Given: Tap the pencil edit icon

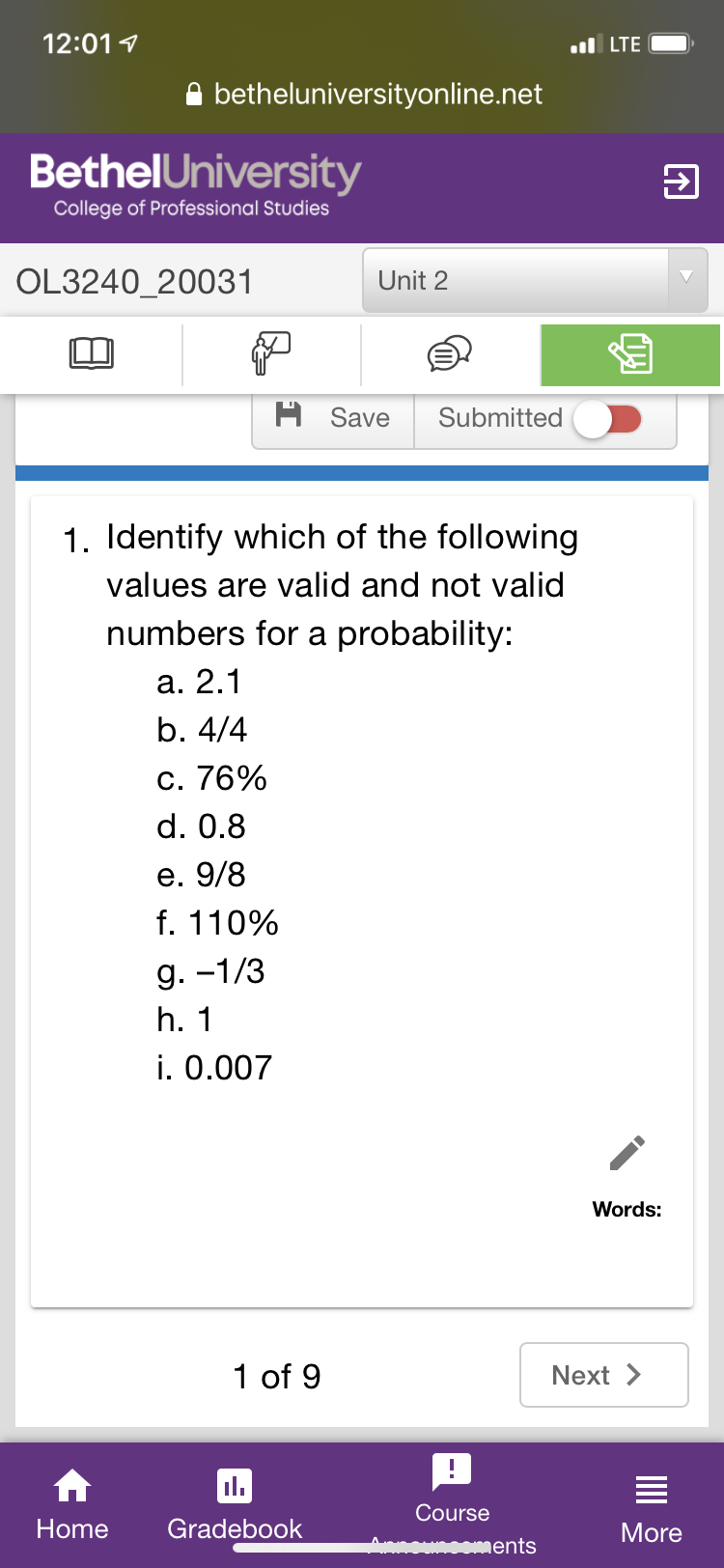Looking at the screenshot, I should tap(627, 1153).
